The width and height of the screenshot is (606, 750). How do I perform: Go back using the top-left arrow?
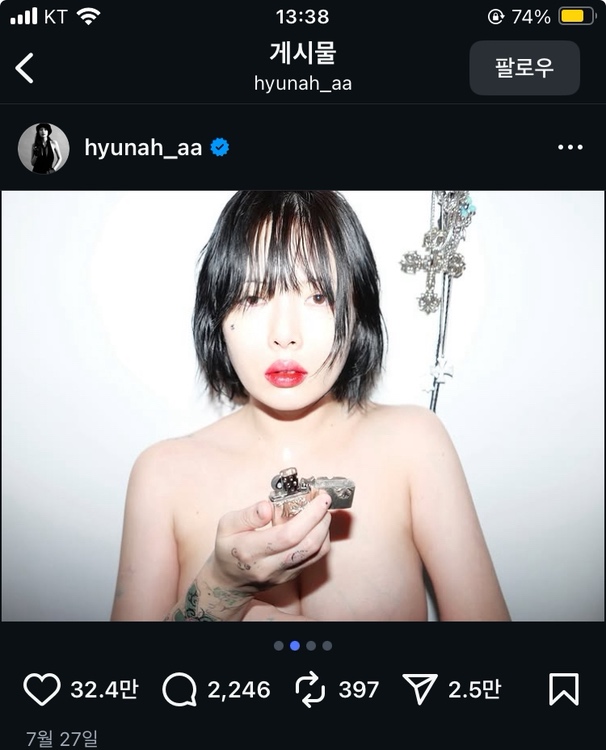click(x=26, y=68)
